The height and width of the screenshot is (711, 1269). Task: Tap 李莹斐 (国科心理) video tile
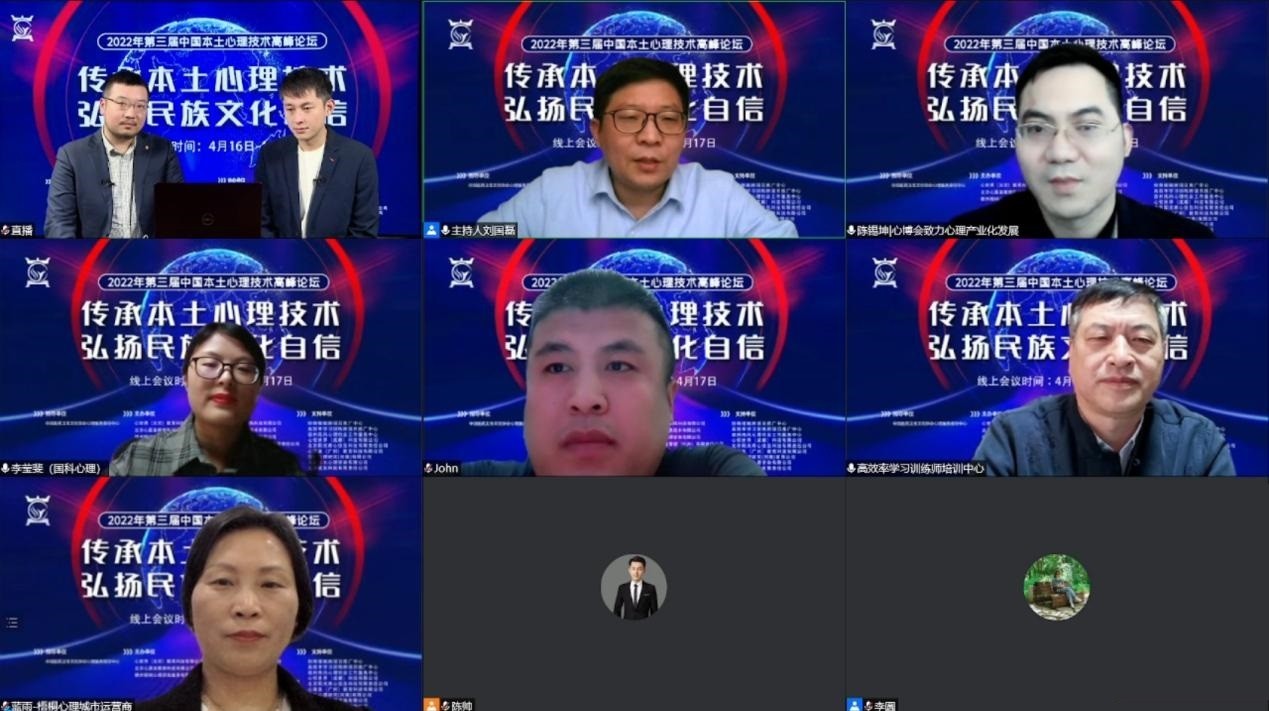(210, 356)
